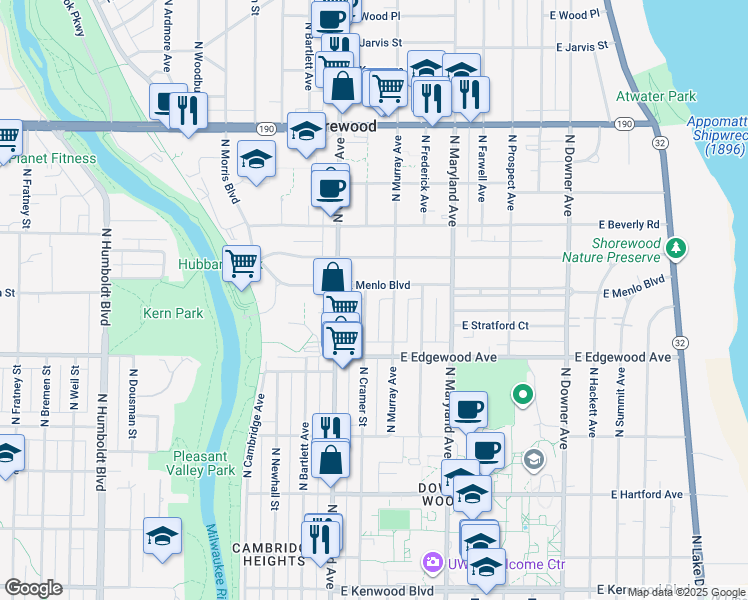
Task: Select the coffee cup marker above E Beverly Rd
Action: pyautogui.click(x=330, y=190)
